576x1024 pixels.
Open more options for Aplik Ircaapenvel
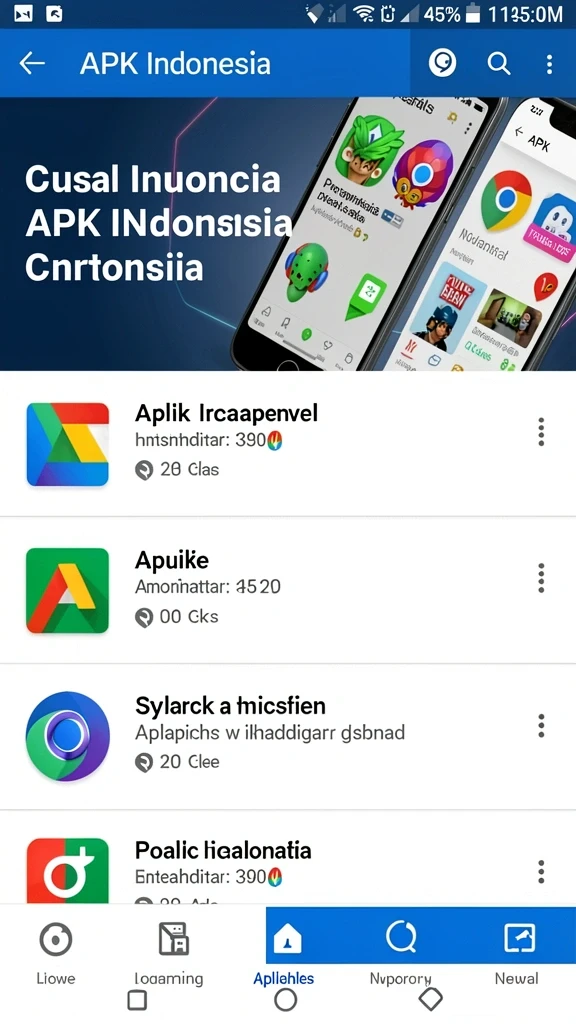point(541,432)
